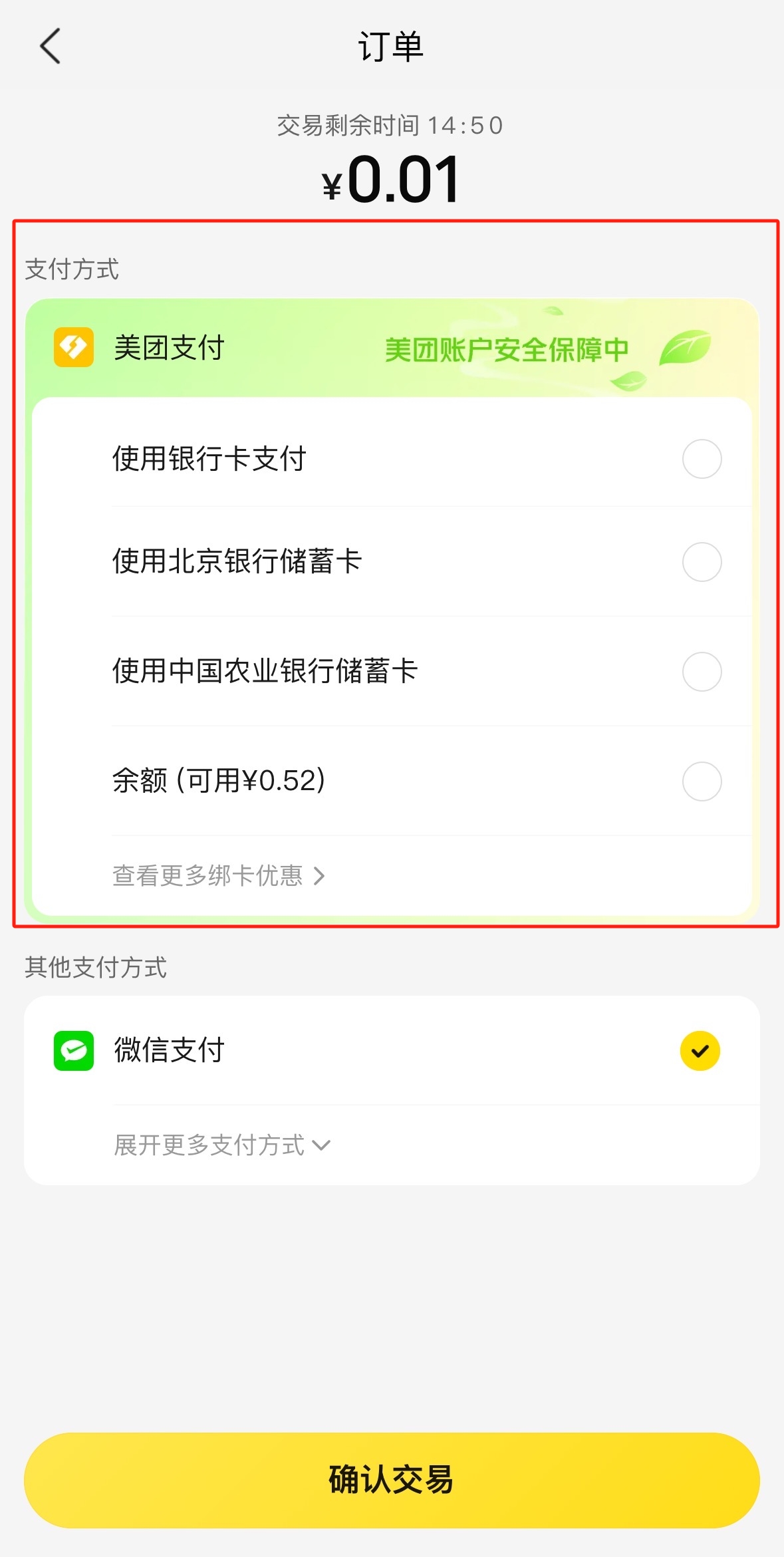Screen dimensions: 784x1557
Task: Pick 使用中国农业银行储蓄卡 option
Action: [392, 671]
